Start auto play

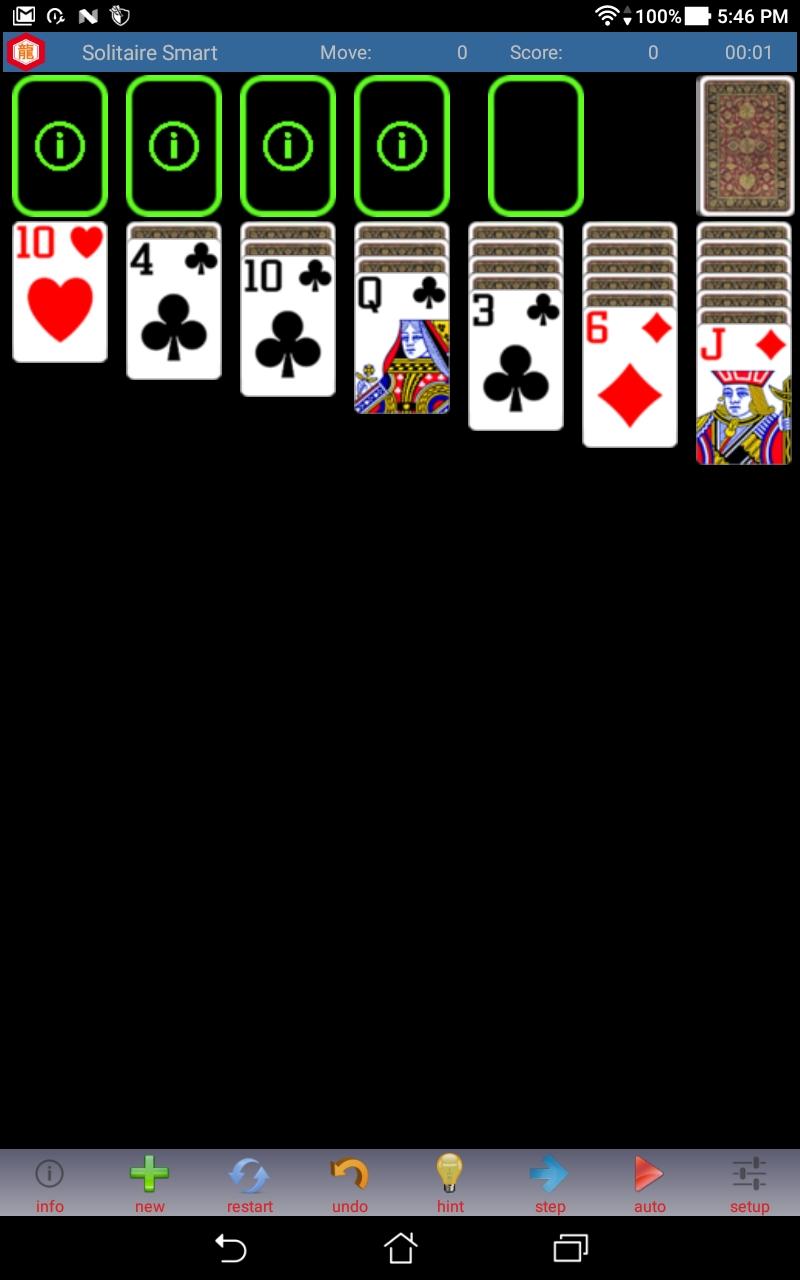pyautogui.click(x=649, y=1183)
